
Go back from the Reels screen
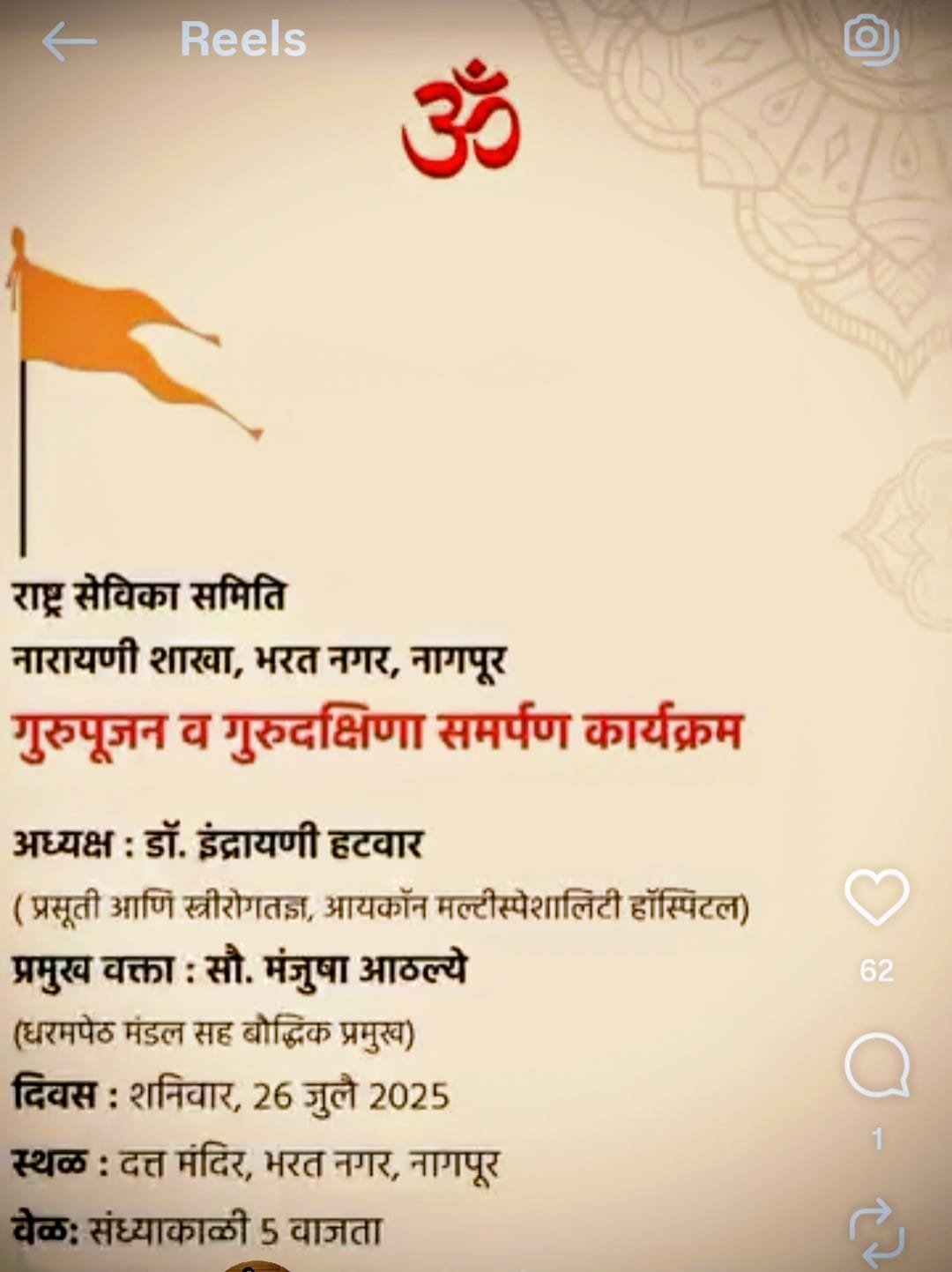[x=69, y=41]
